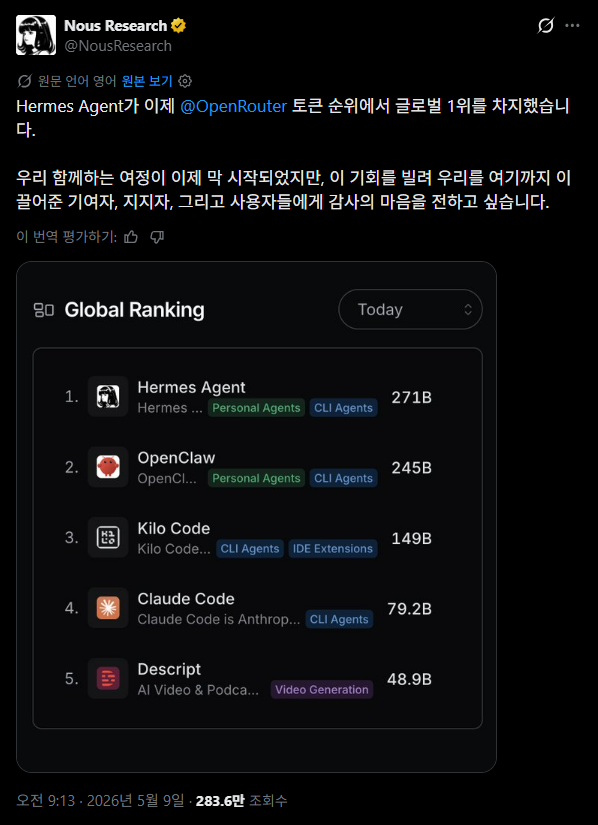Rate the translation with thumbs up
This screenshot has width=598, height=825.
pyautogui.click(x=130, y=237)
